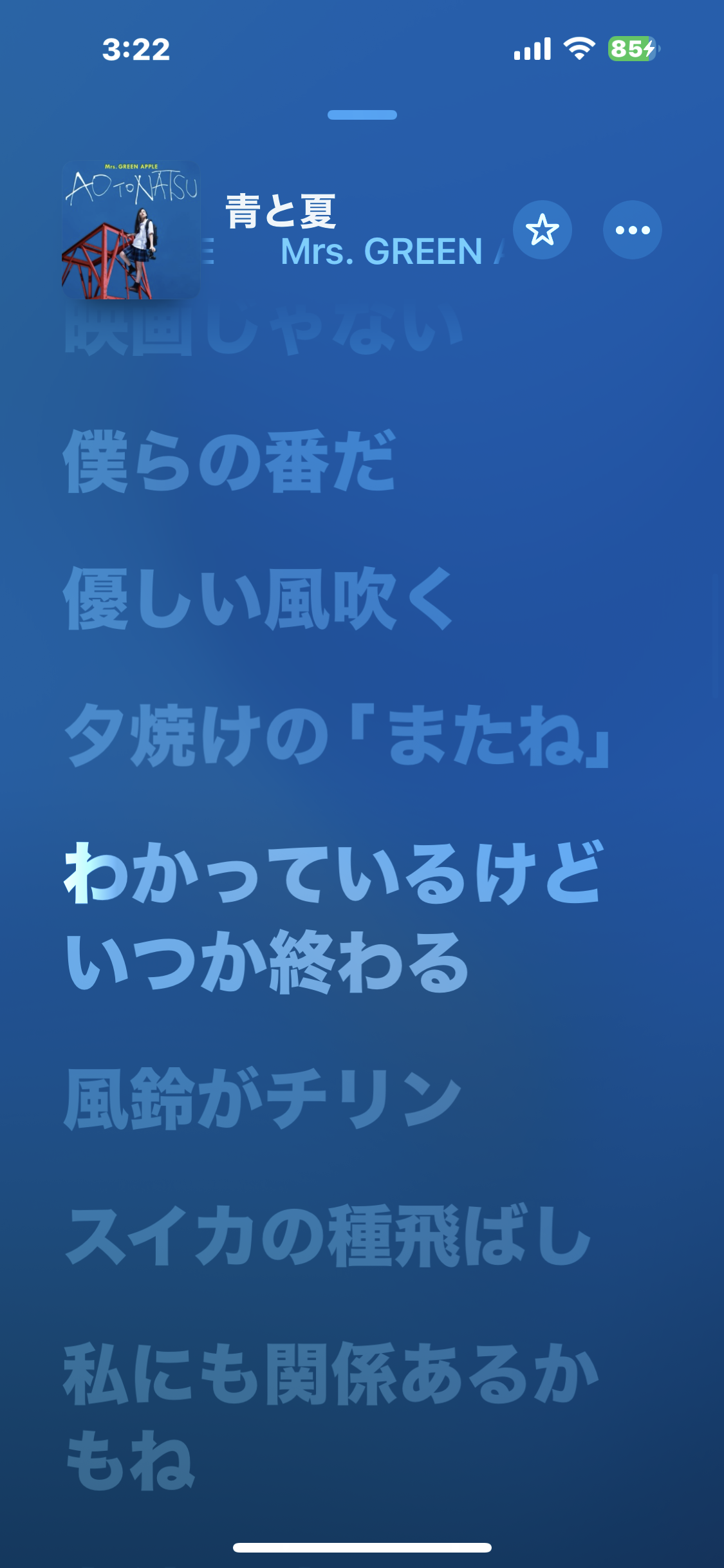Tap the 青と夏 album artwork
The height and width of the screenshot is (1568, 724).
[x=131, y=230]
